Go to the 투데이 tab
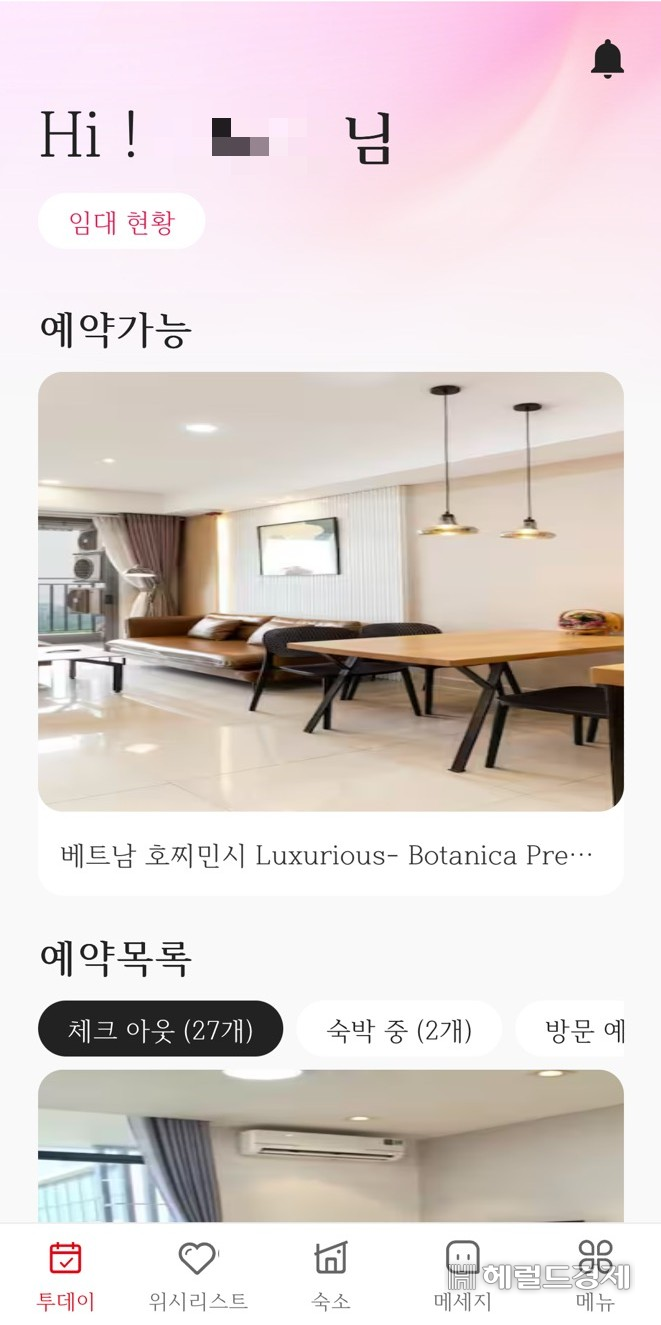 (66, 1275)
